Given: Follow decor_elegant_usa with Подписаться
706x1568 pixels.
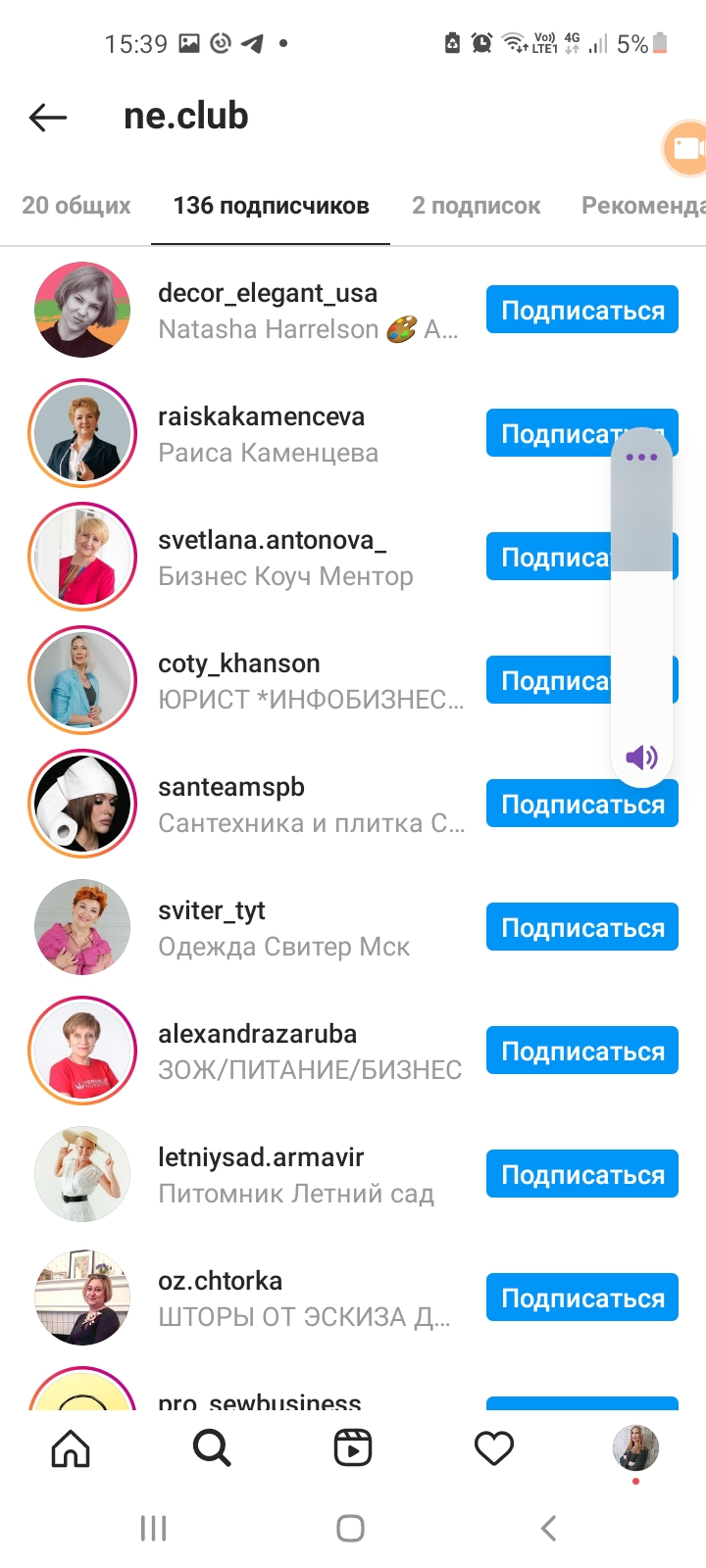Looking at the screenshot, I should point(582,310).
